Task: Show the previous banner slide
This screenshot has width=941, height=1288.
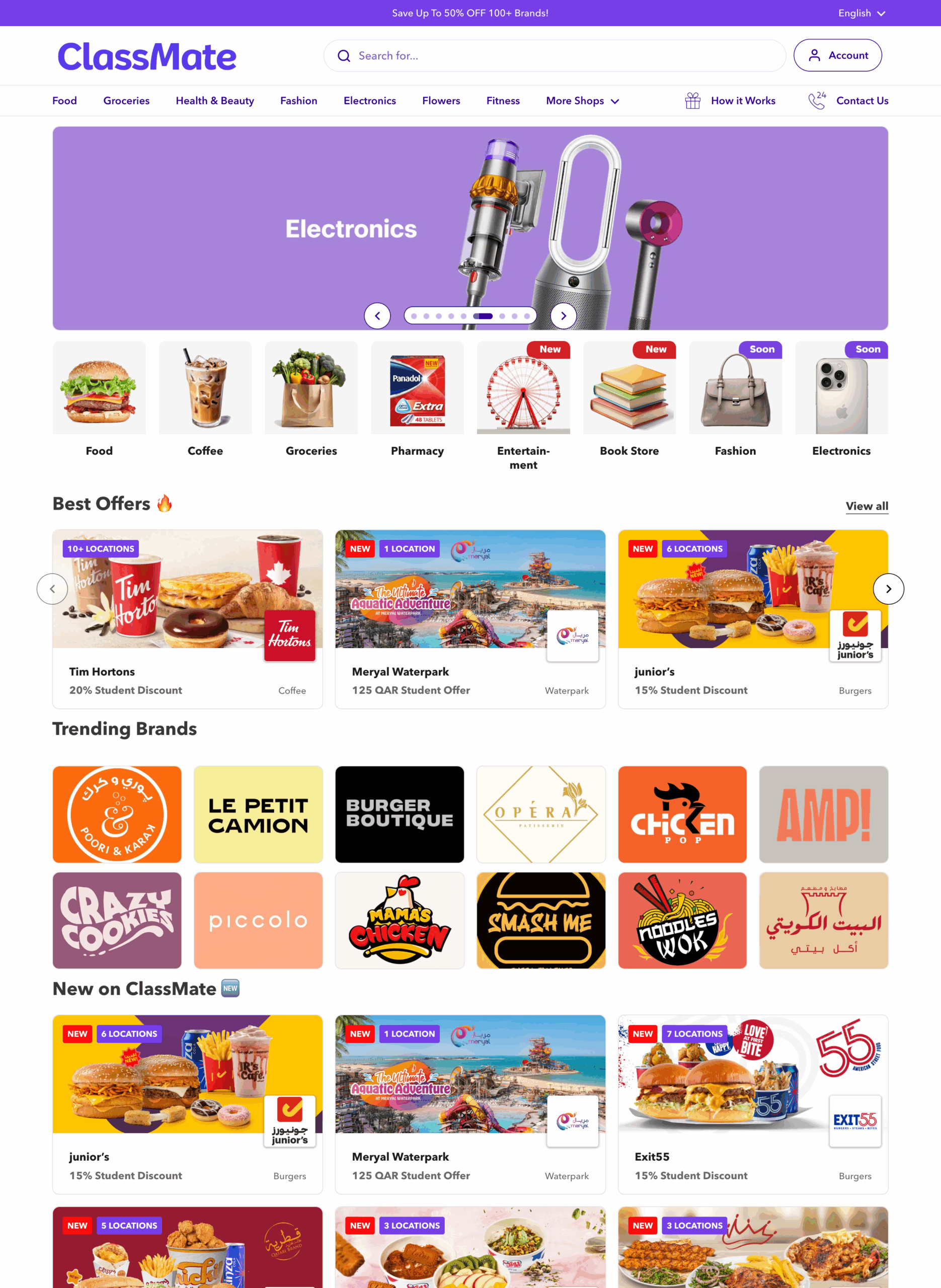Action: point(377,316)
